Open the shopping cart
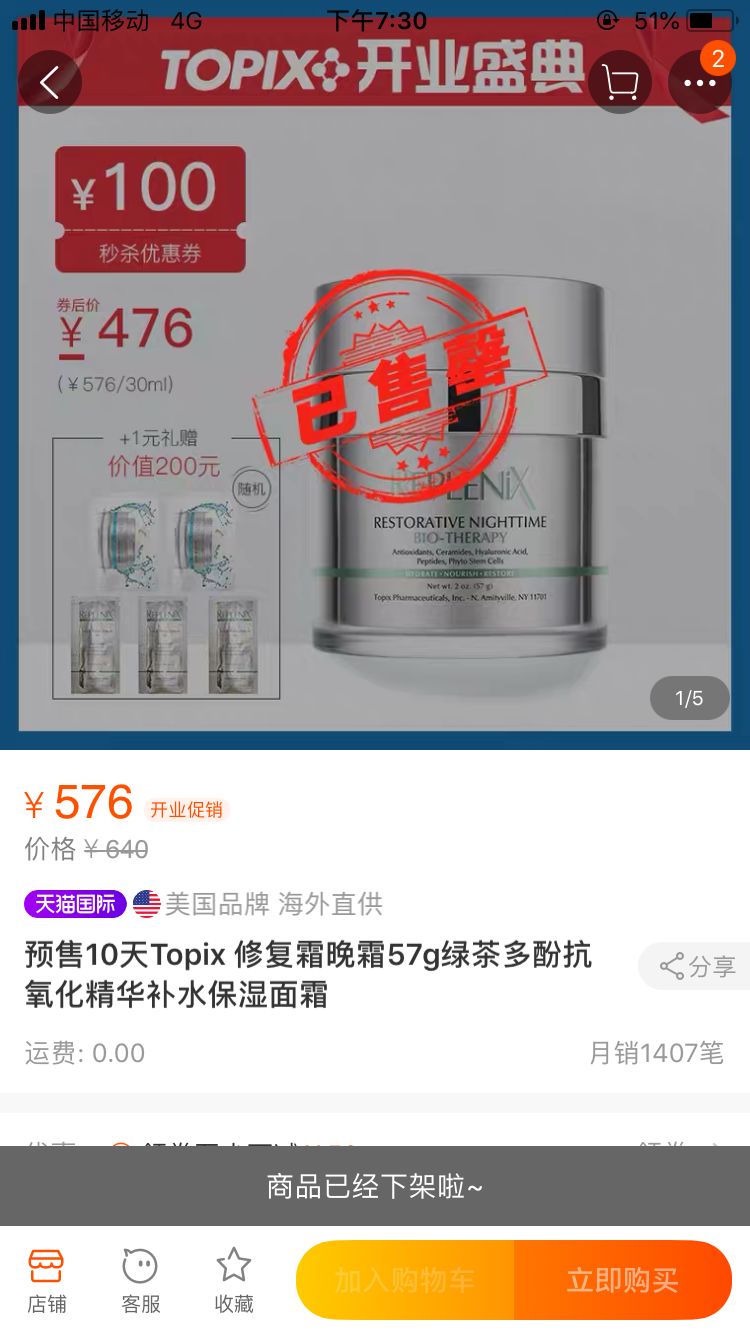This screenshot has width=750, height=1334. click(620, 82)
